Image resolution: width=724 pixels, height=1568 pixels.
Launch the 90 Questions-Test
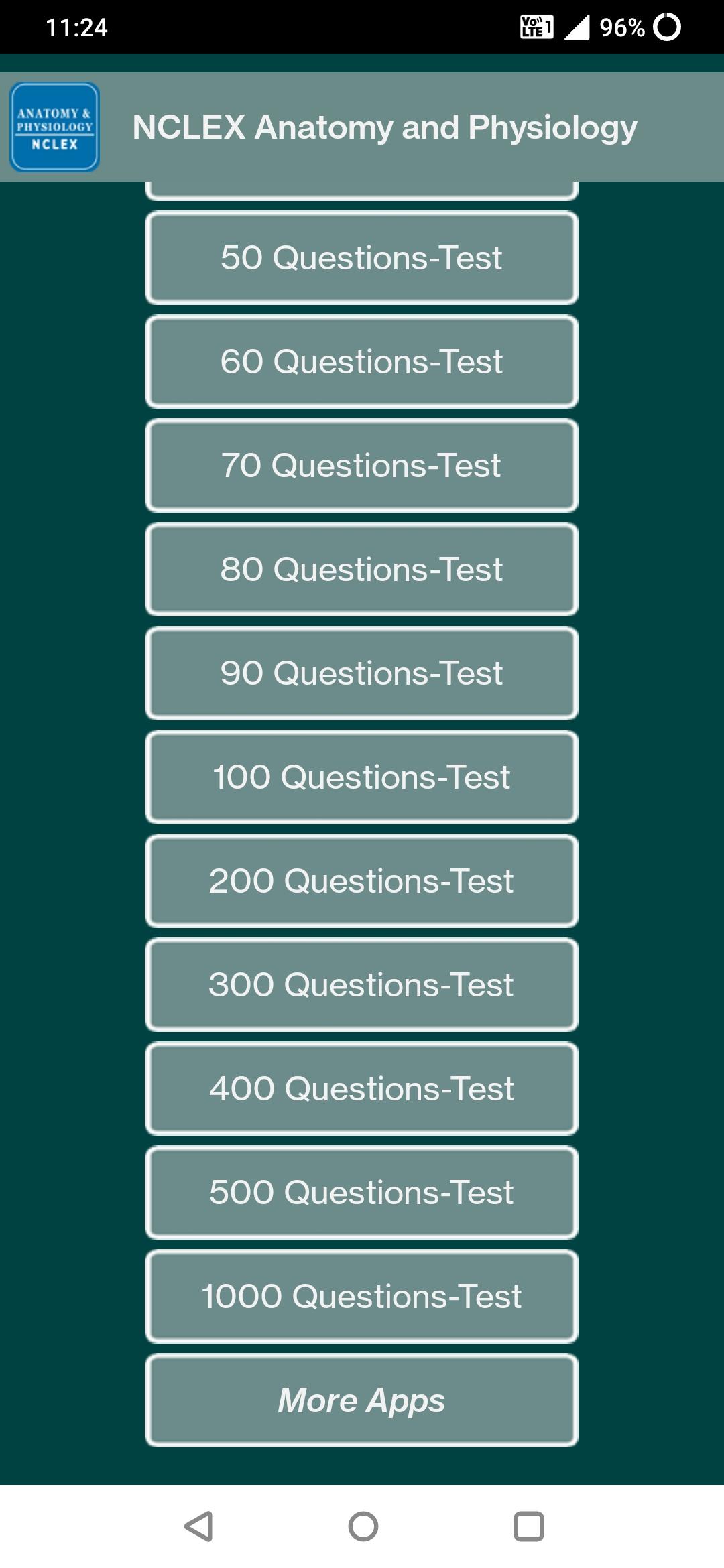[361, 673]
